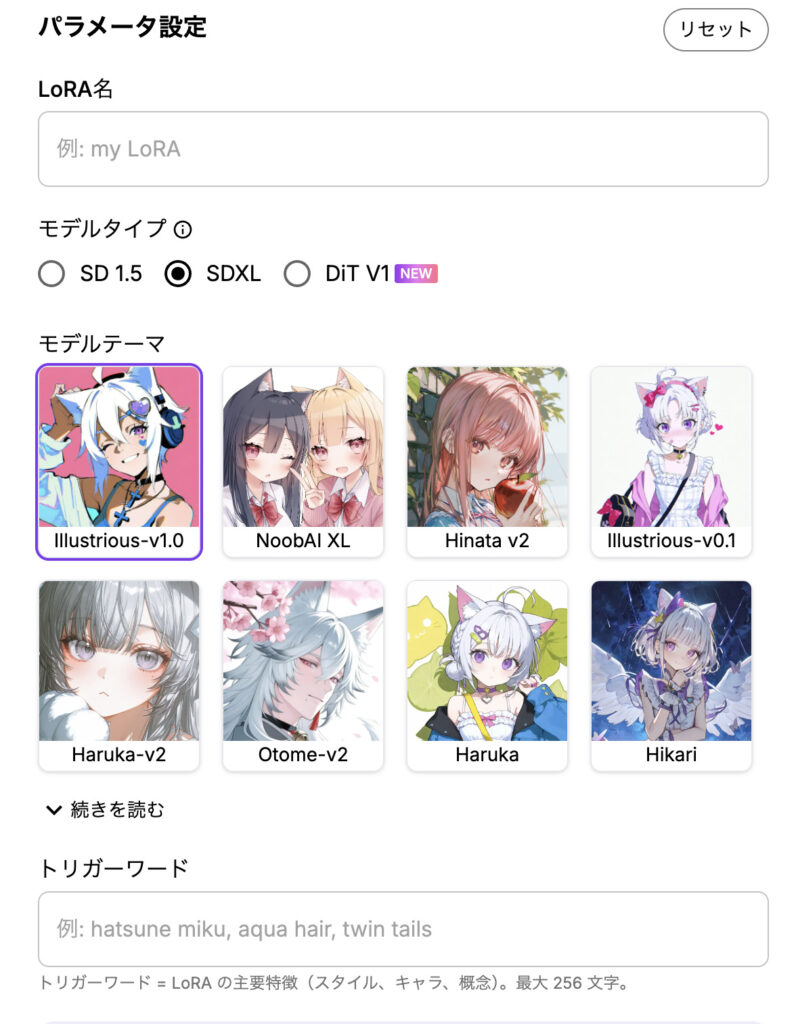Focus the トリガーワード input field

pyautogui.click(x=403, y=929)
